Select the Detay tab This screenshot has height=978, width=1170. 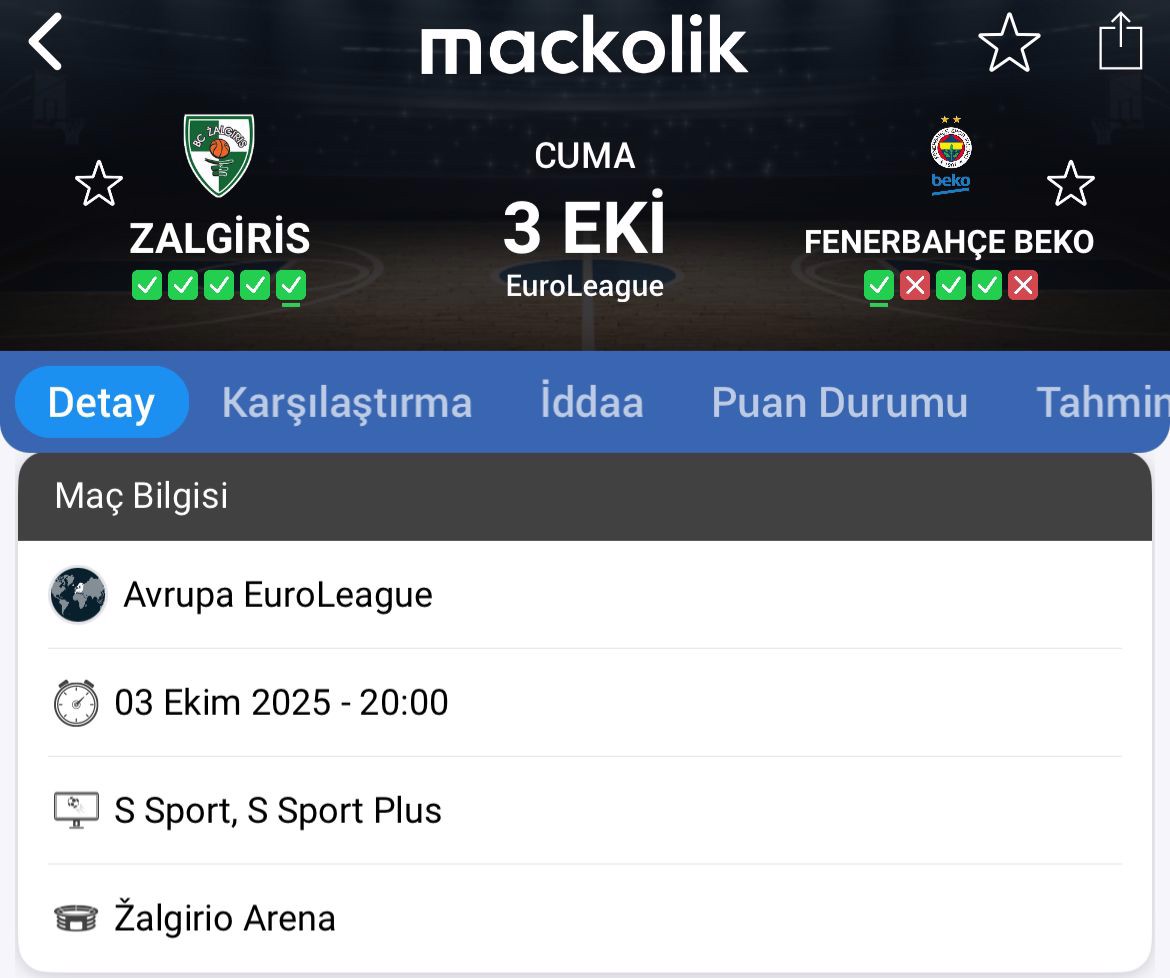click(x=102, y=403)
